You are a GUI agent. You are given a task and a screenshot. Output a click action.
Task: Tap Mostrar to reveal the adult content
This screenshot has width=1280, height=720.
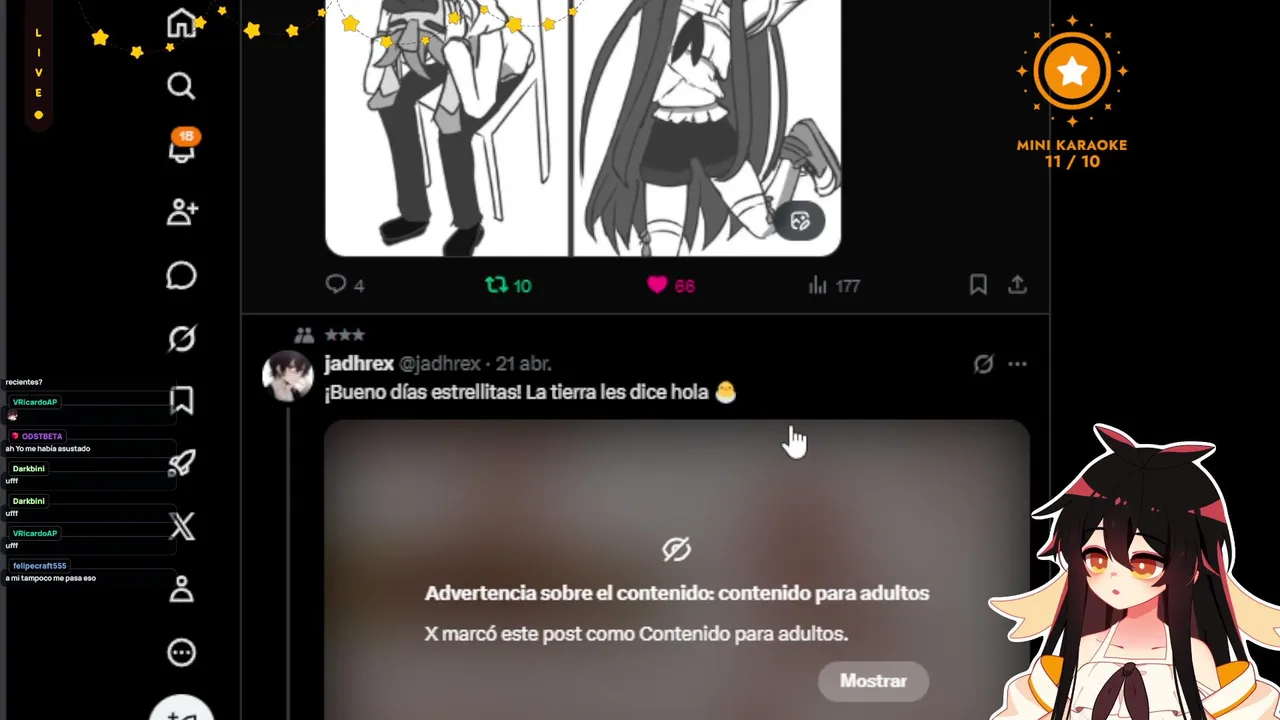[873, 681]
